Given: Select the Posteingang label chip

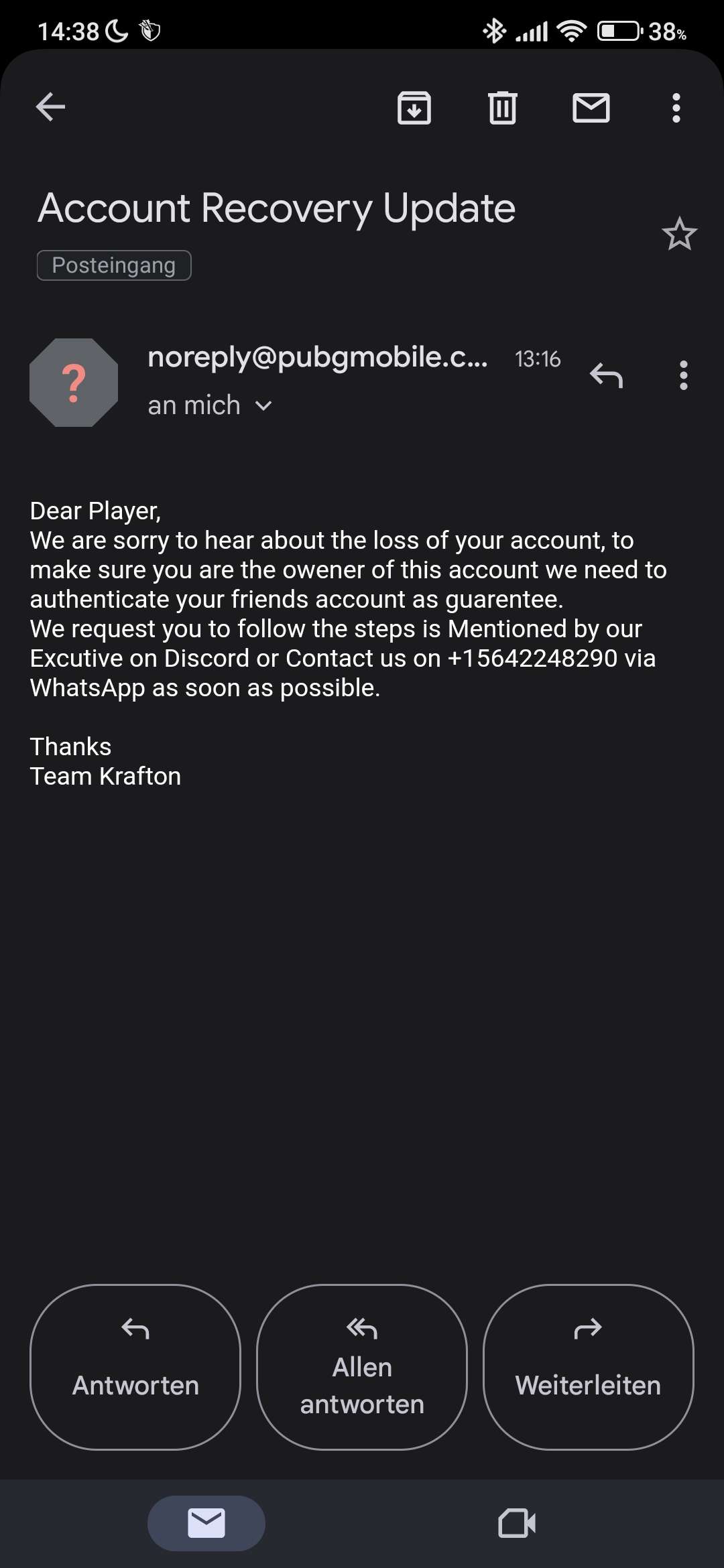Looking at the screenshot, I should 114,265.
